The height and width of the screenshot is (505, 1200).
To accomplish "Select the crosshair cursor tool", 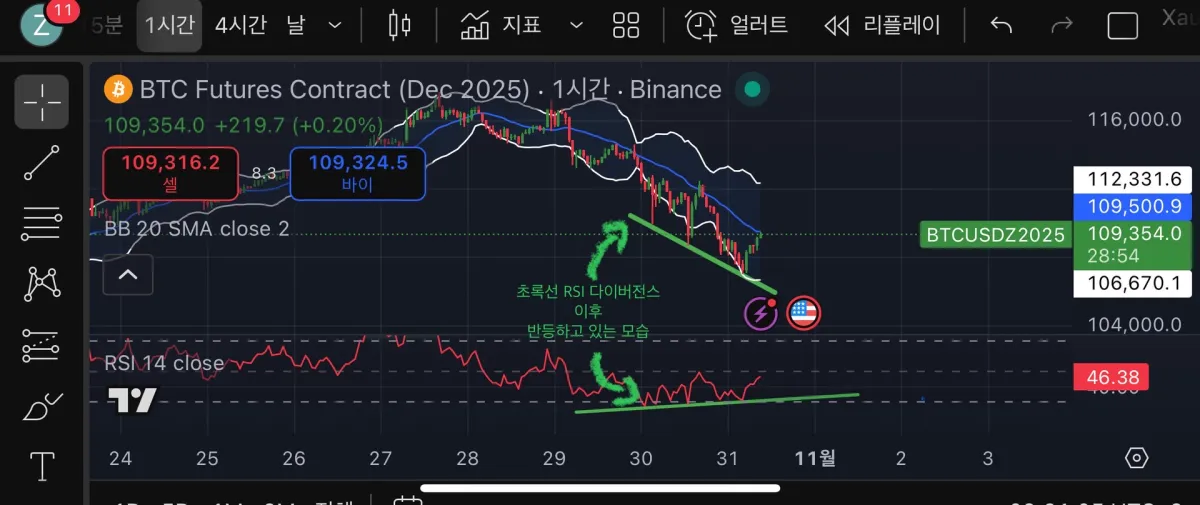I will pyautogui.click(x=41, y=102).
